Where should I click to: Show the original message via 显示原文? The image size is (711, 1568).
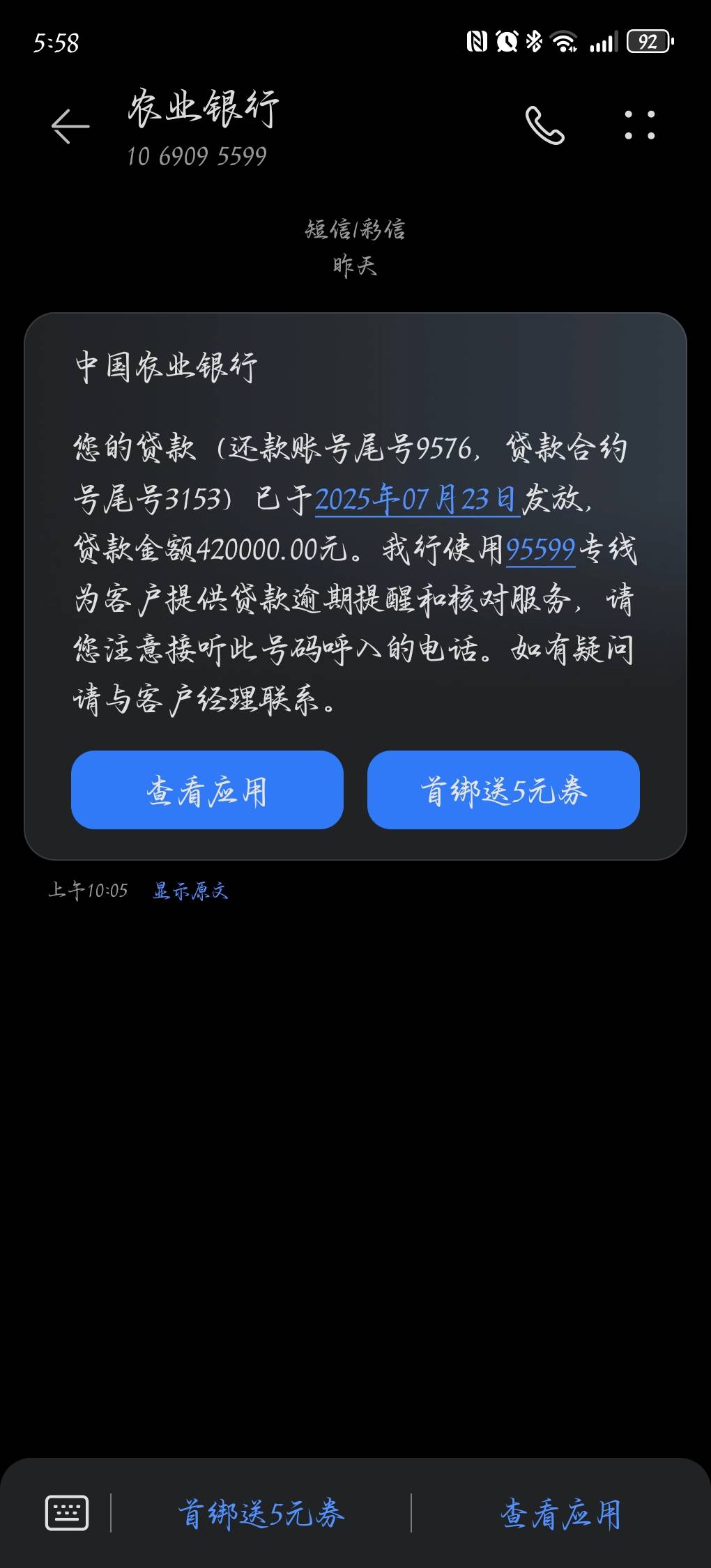pyautogui.click(x=190, y=890)
